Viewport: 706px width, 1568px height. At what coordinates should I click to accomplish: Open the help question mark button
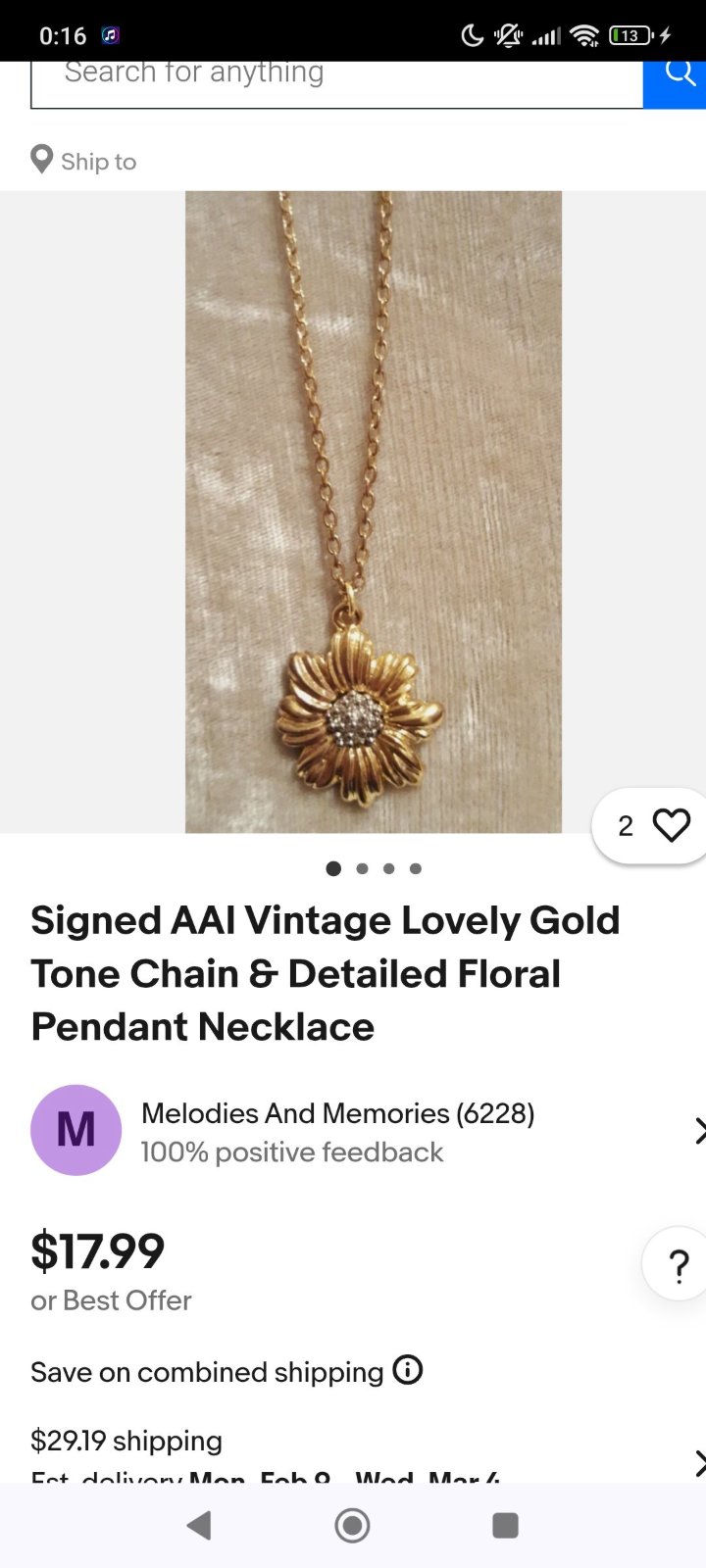677,1264
